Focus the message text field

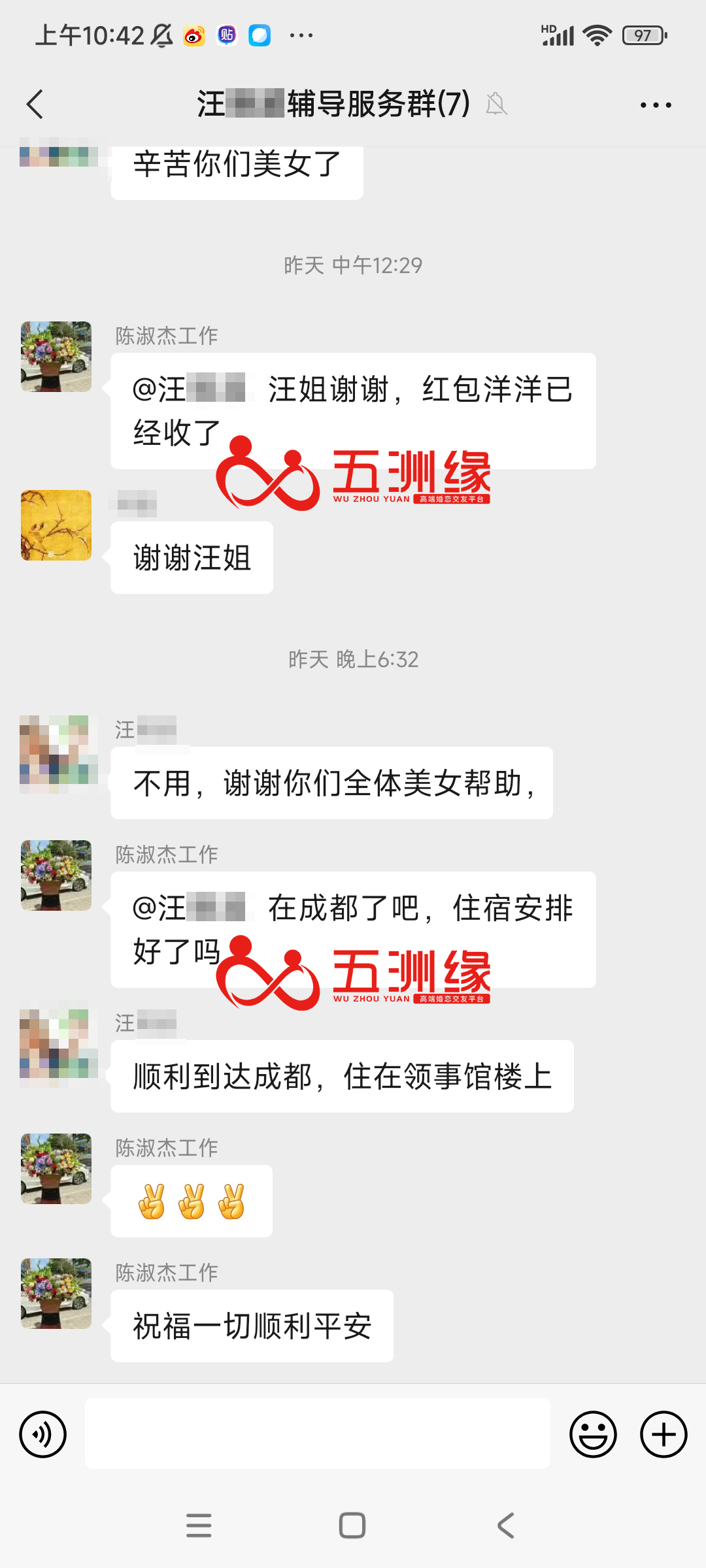click(x=318, y=1435)
